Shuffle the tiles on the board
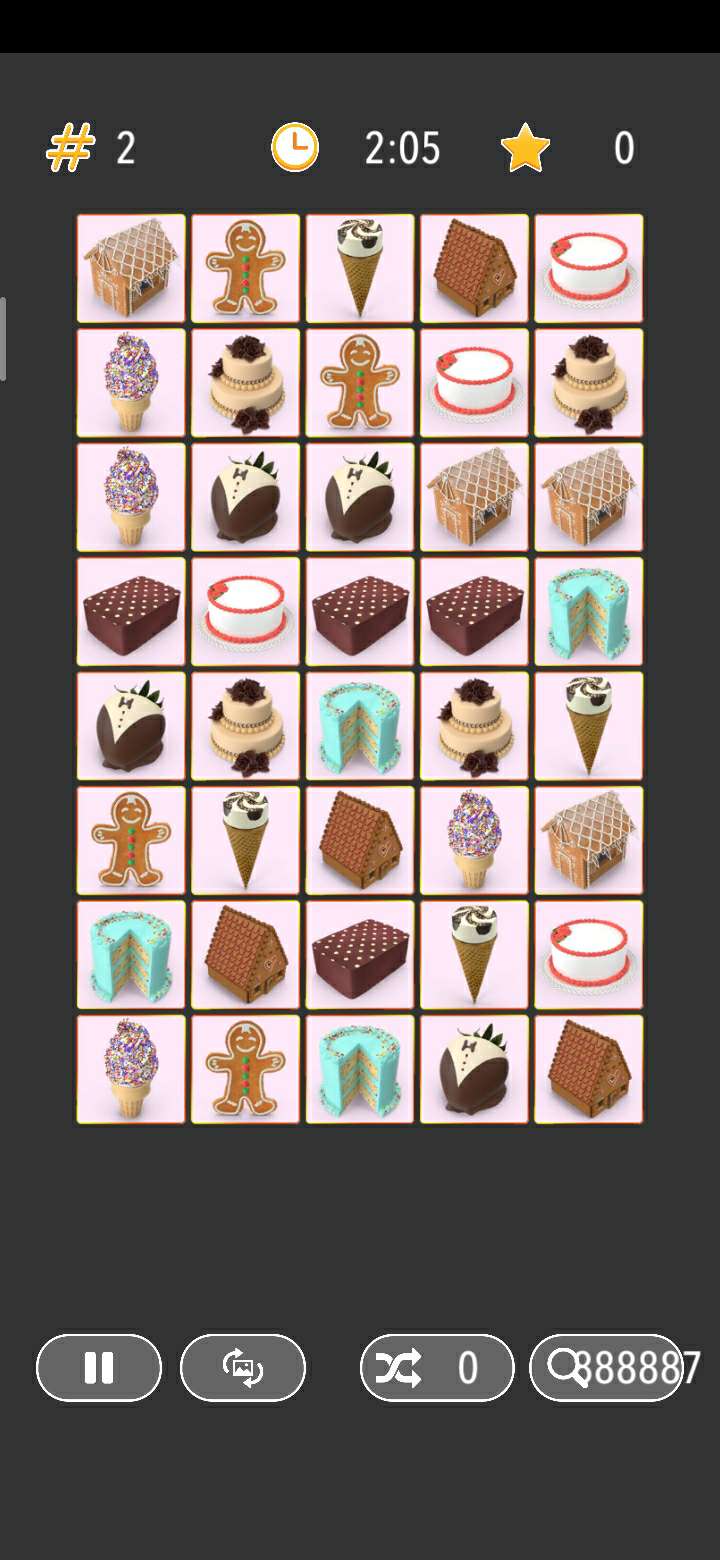Image resolution: width=720 pixels, height=1560 pixels. (x=436, y=1367)
